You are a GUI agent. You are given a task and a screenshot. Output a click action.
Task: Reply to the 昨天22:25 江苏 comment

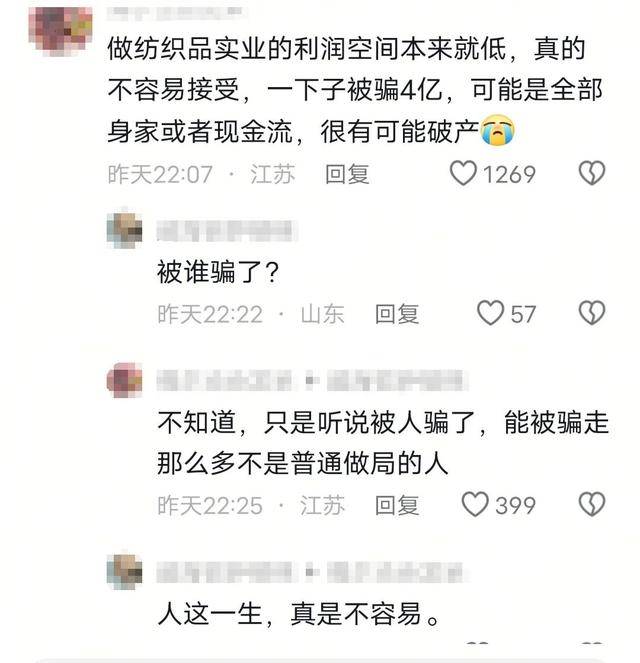pos(396,505)
